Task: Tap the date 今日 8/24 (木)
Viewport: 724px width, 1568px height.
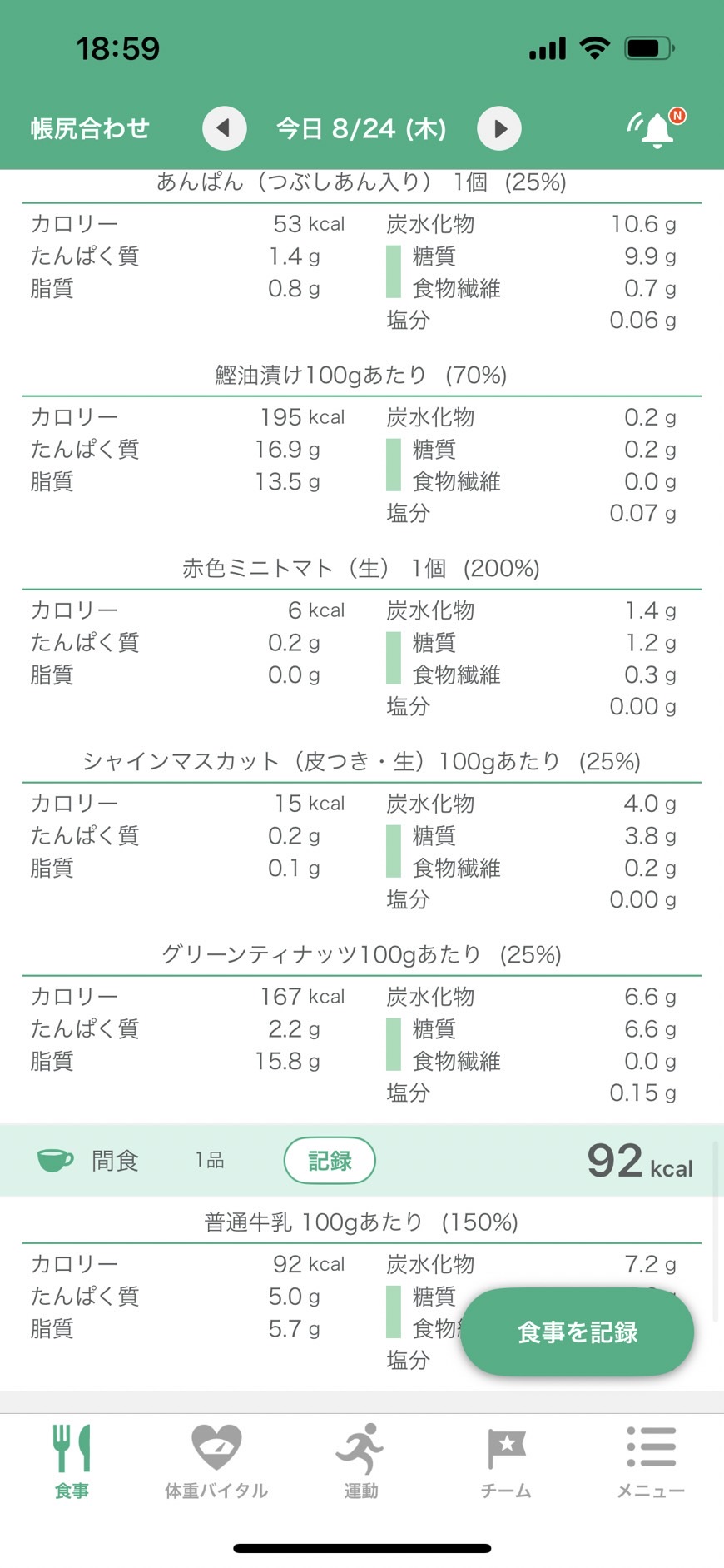Action: point(361,128)
